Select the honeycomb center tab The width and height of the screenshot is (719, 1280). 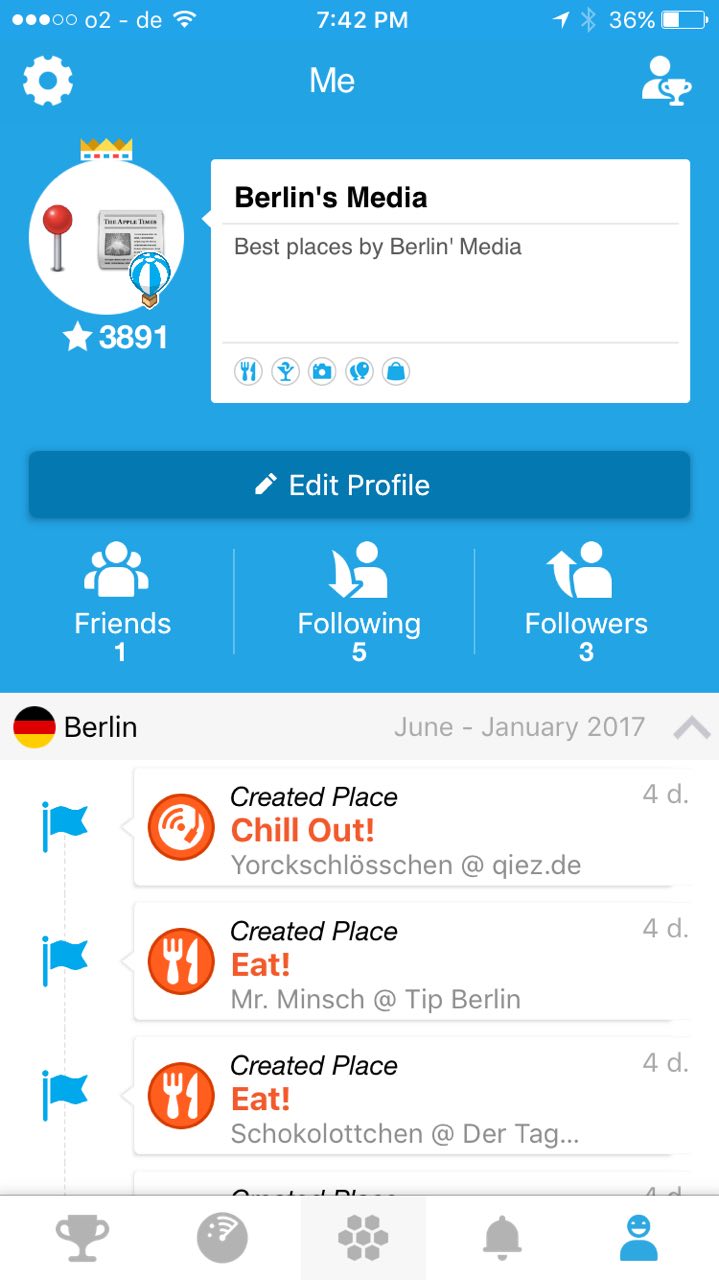click(x=362, y=1240)
